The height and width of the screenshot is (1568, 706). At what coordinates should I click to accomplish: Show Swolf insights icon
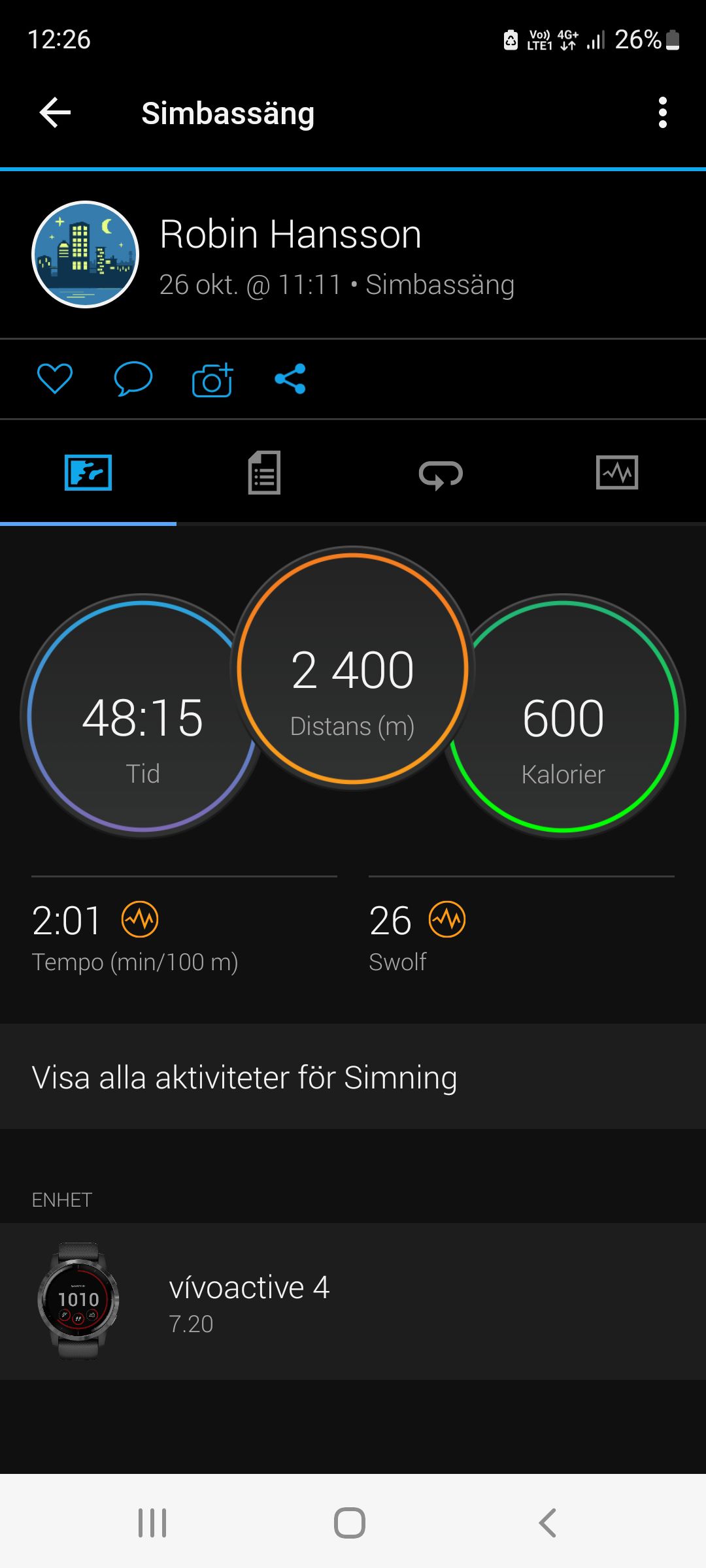point(447,919)
